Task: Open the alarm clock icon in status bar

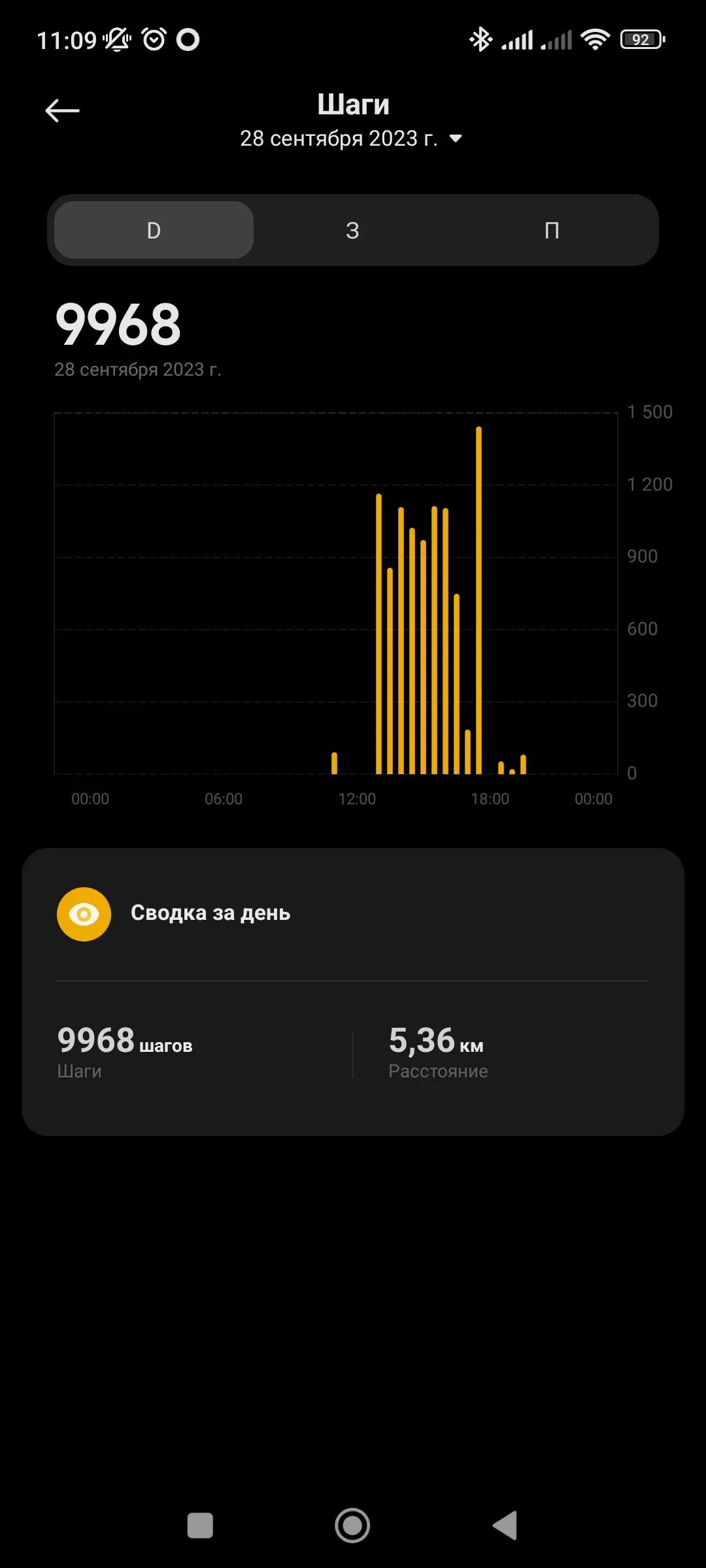Action: click(x=152, y=39)
